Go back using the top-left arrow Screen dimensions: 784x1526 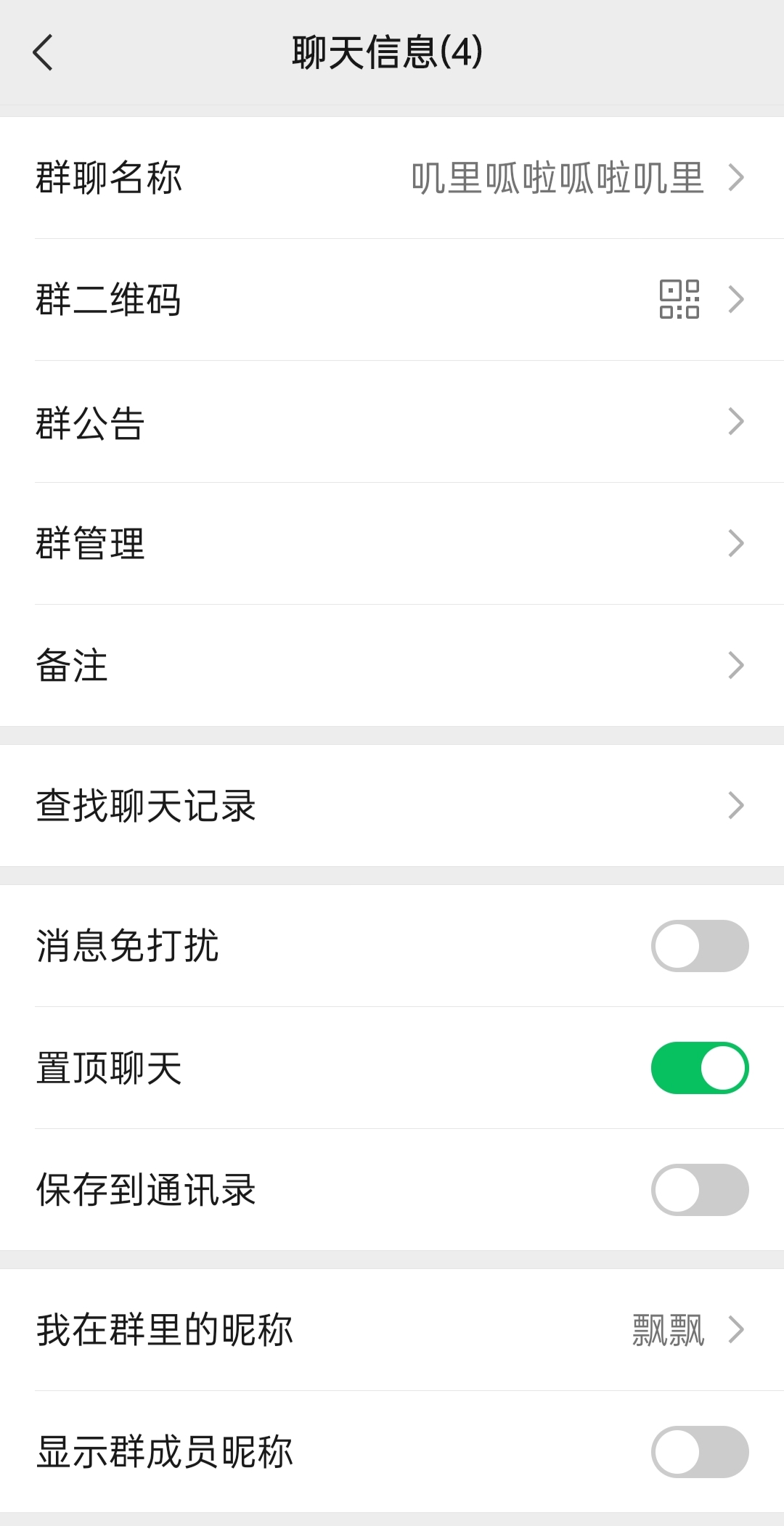[43, 52]
